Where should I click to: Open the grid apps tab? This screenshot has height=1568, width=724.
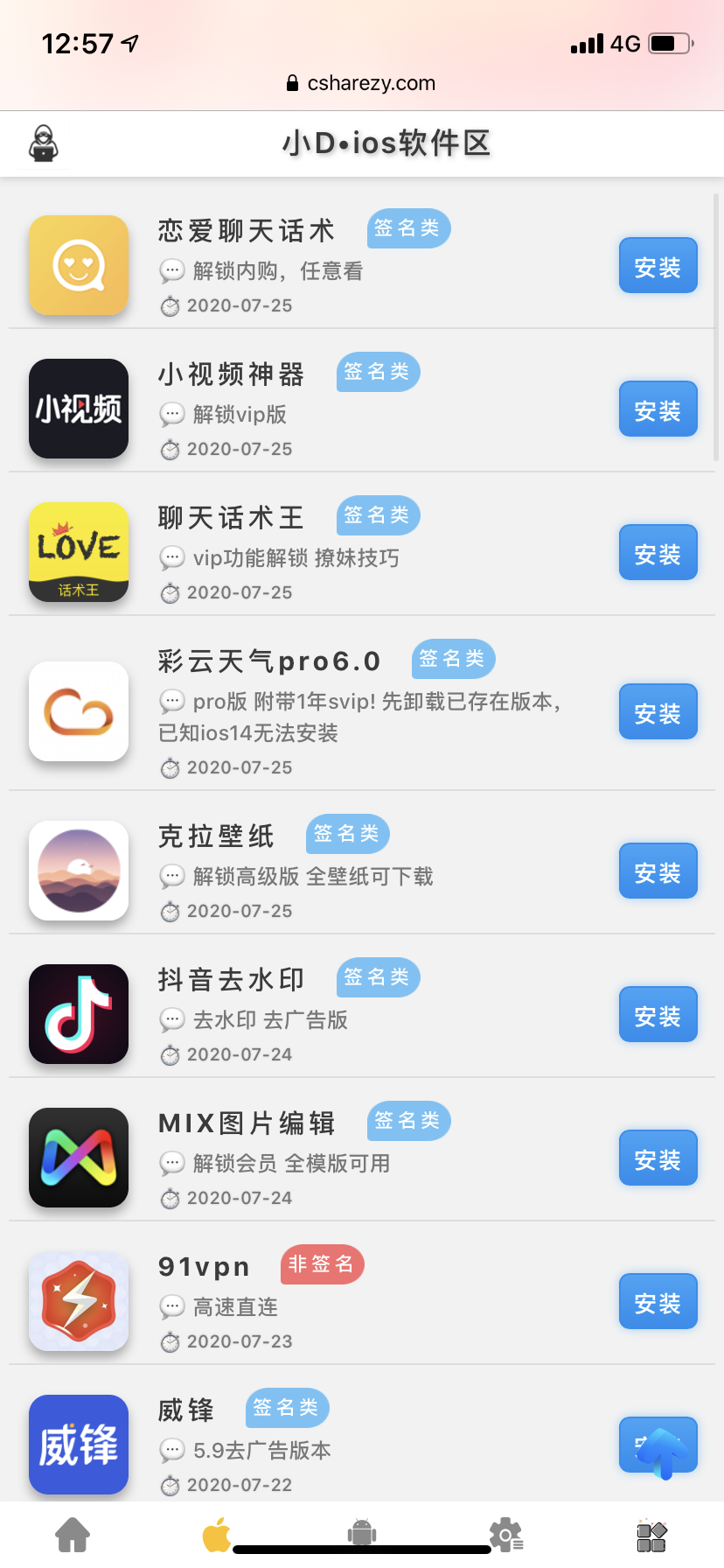651,1536
